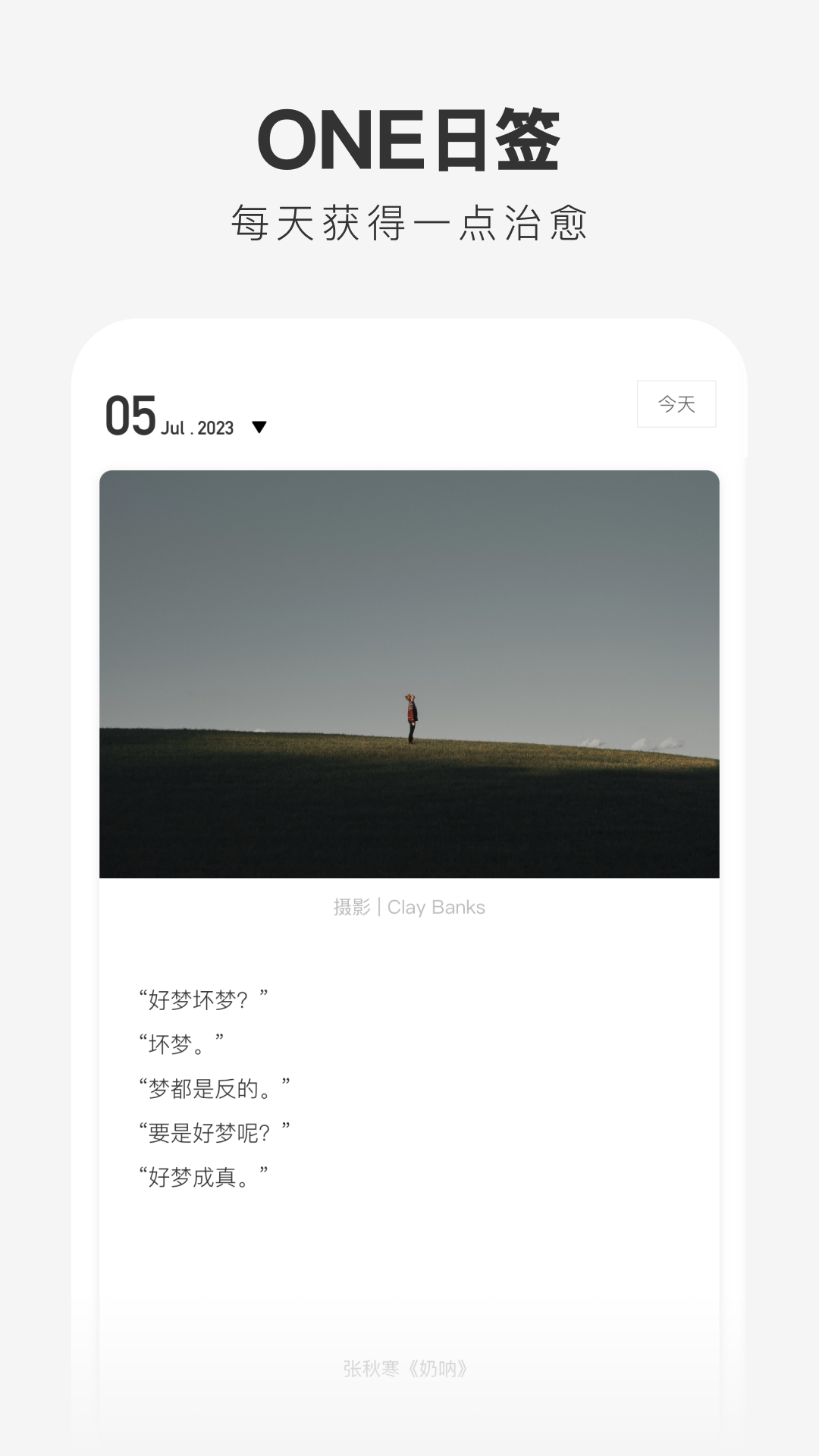
Task: Tap the ONE日签 app title
Action: [x=409, y=140]
